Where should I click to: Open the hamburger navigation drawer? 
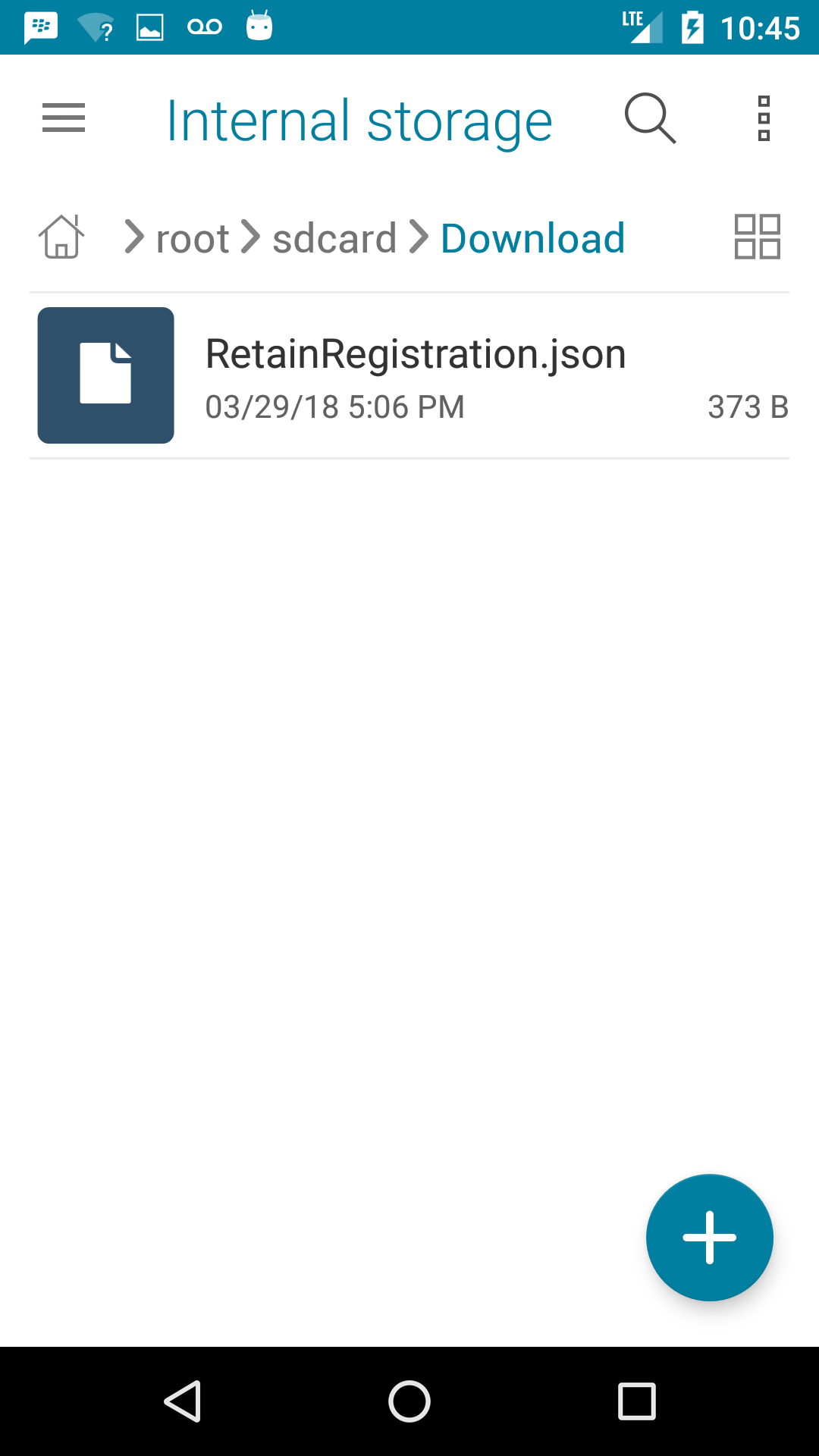(x=64, y=118)
